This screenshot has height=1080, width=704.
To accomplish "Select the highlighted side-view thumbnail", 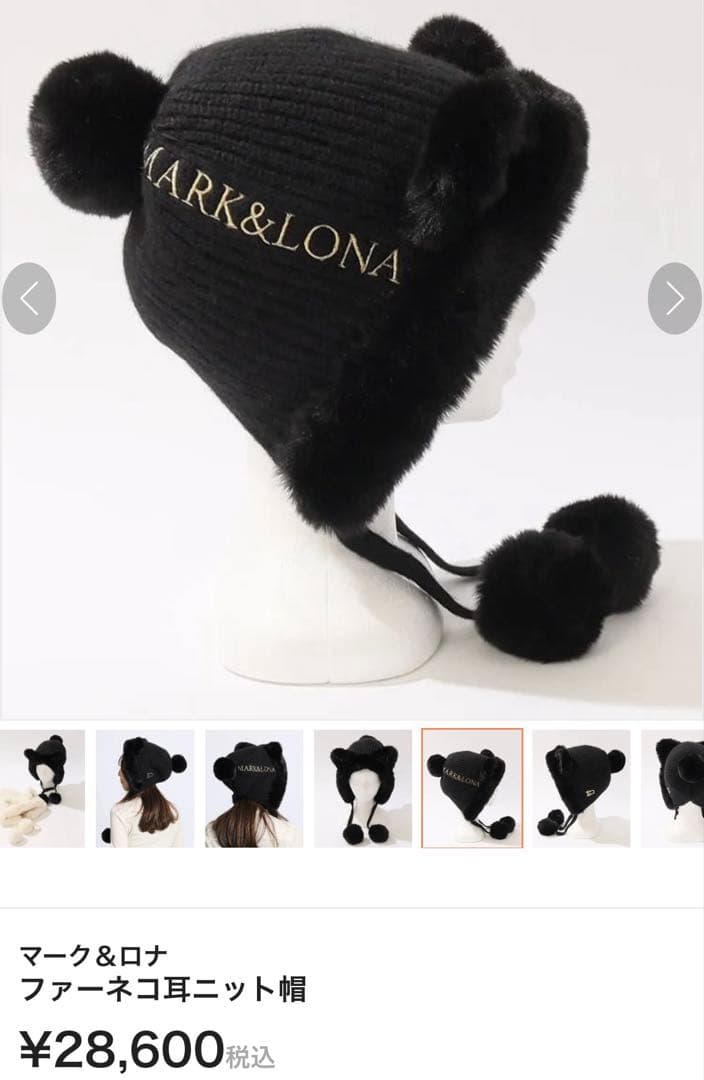I will (472, 789).
